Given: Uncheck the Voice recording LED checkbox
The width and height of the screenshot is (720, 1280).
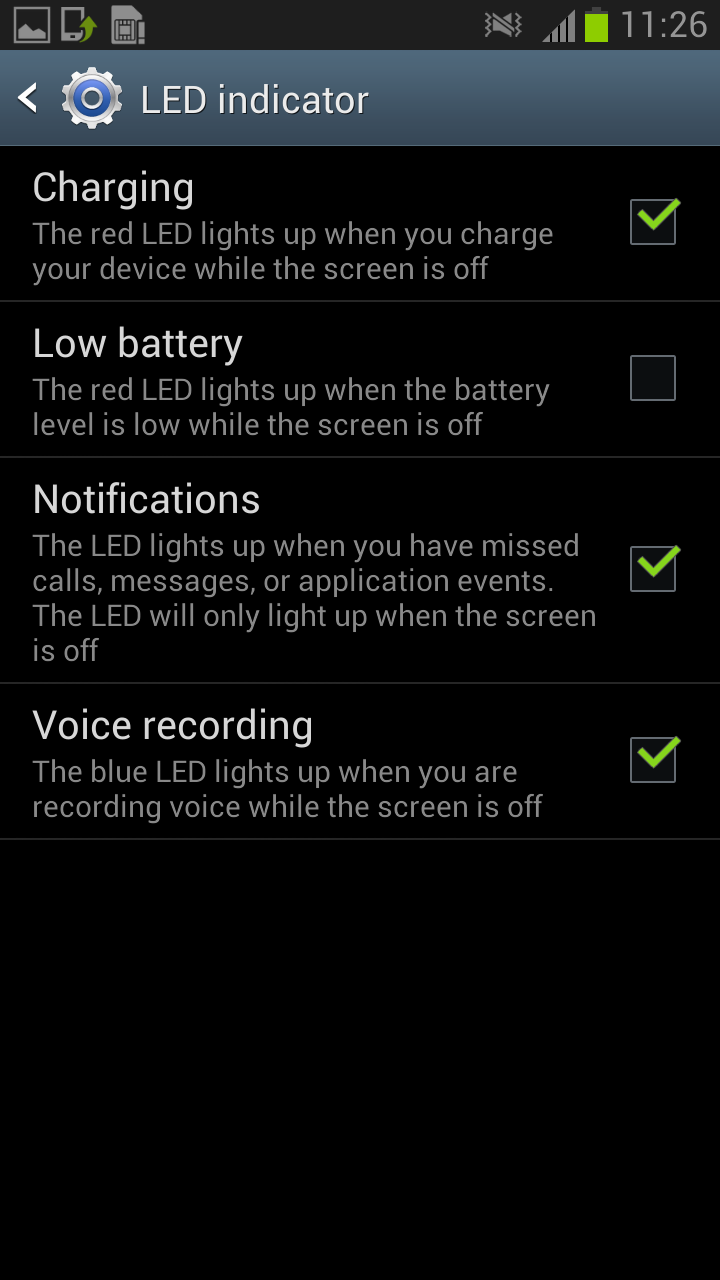Looking at the screenshot, I should coord(653,759).
